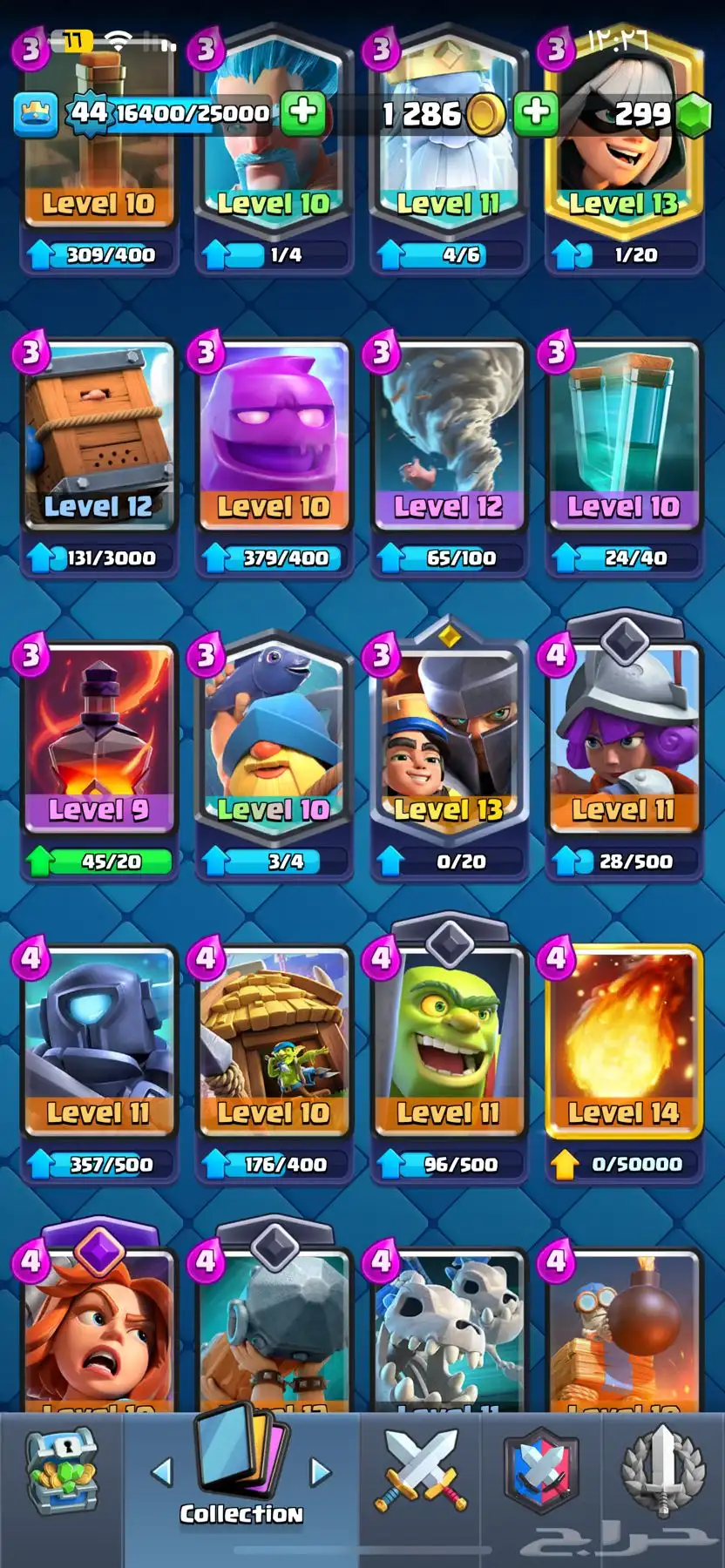The height and width of the screenshot is (1568, 725).
Task: Select the Musketeer card Level 11
Action: [x=623, y=736]
